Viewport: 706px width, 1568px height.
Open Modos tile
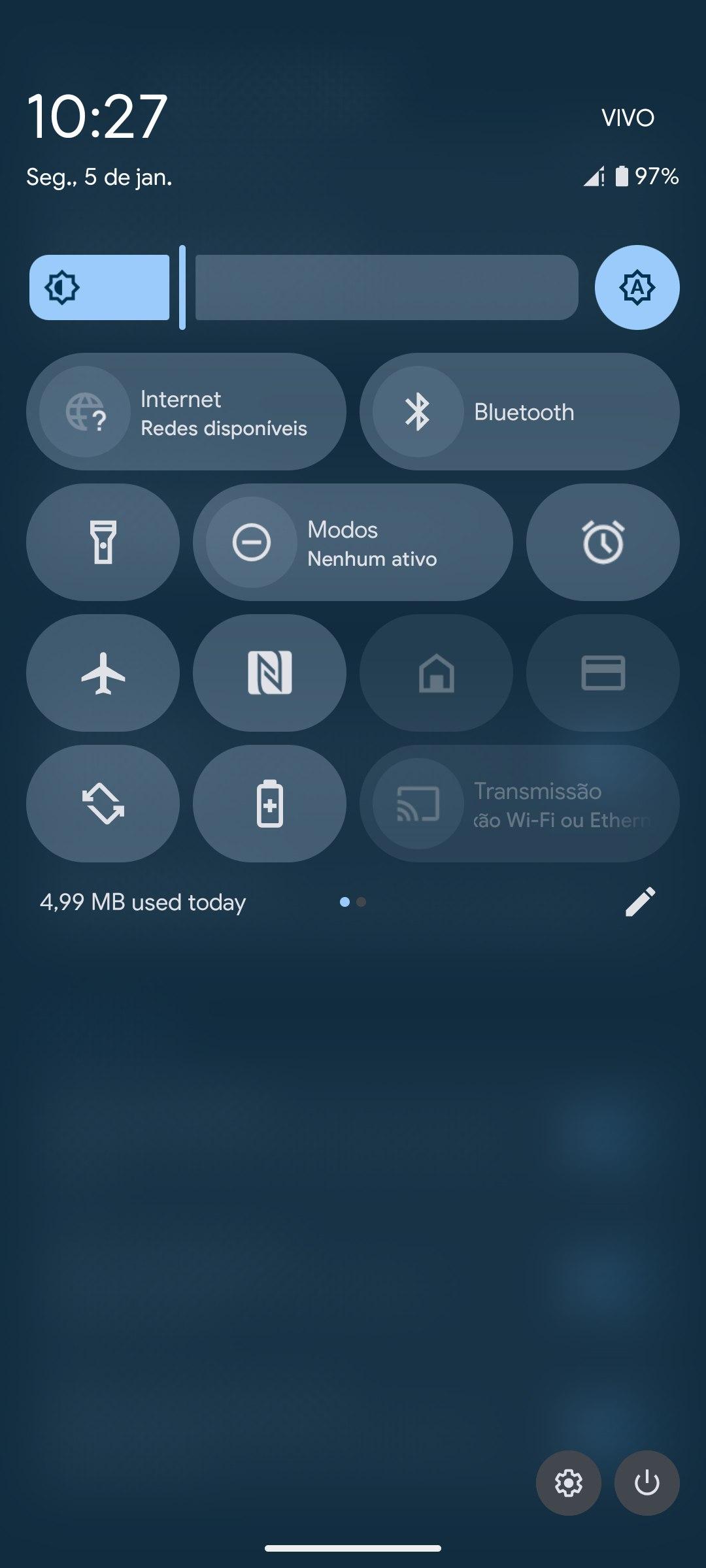(353, 542)
